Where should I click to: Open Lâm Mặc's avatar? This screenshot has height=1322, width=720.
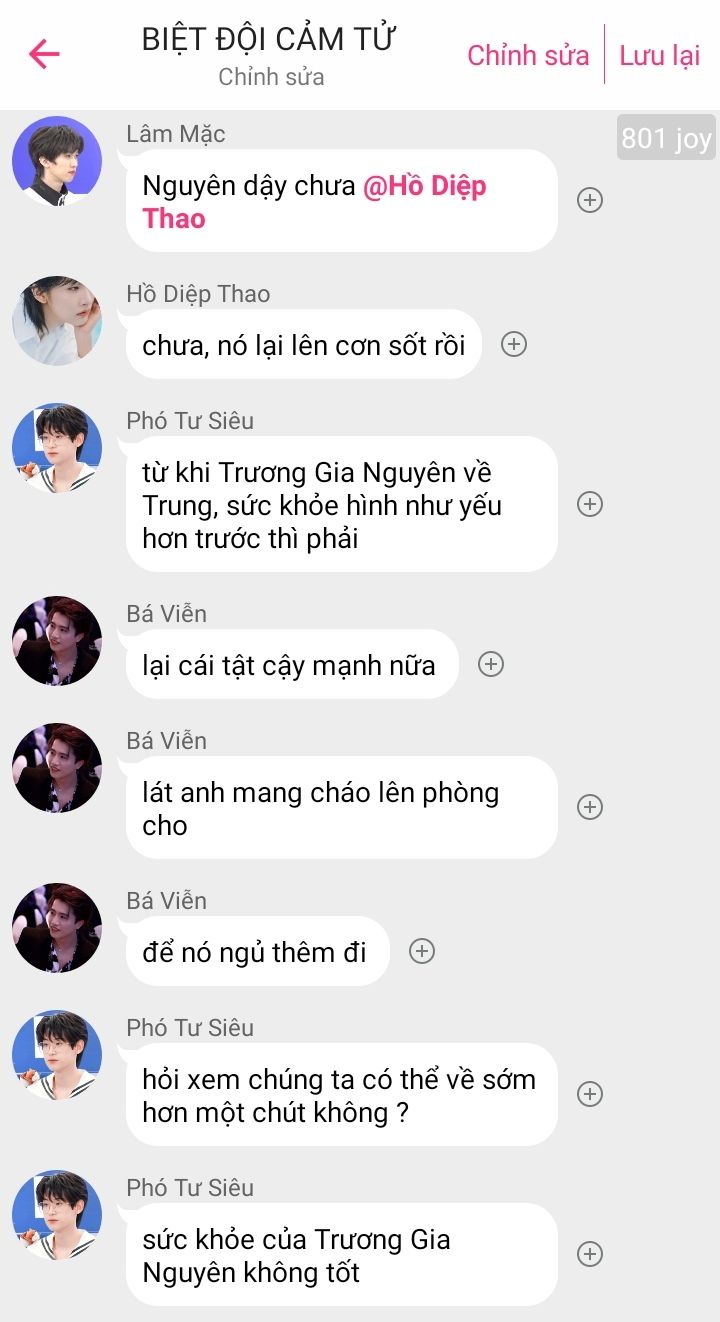coord(57,161)
